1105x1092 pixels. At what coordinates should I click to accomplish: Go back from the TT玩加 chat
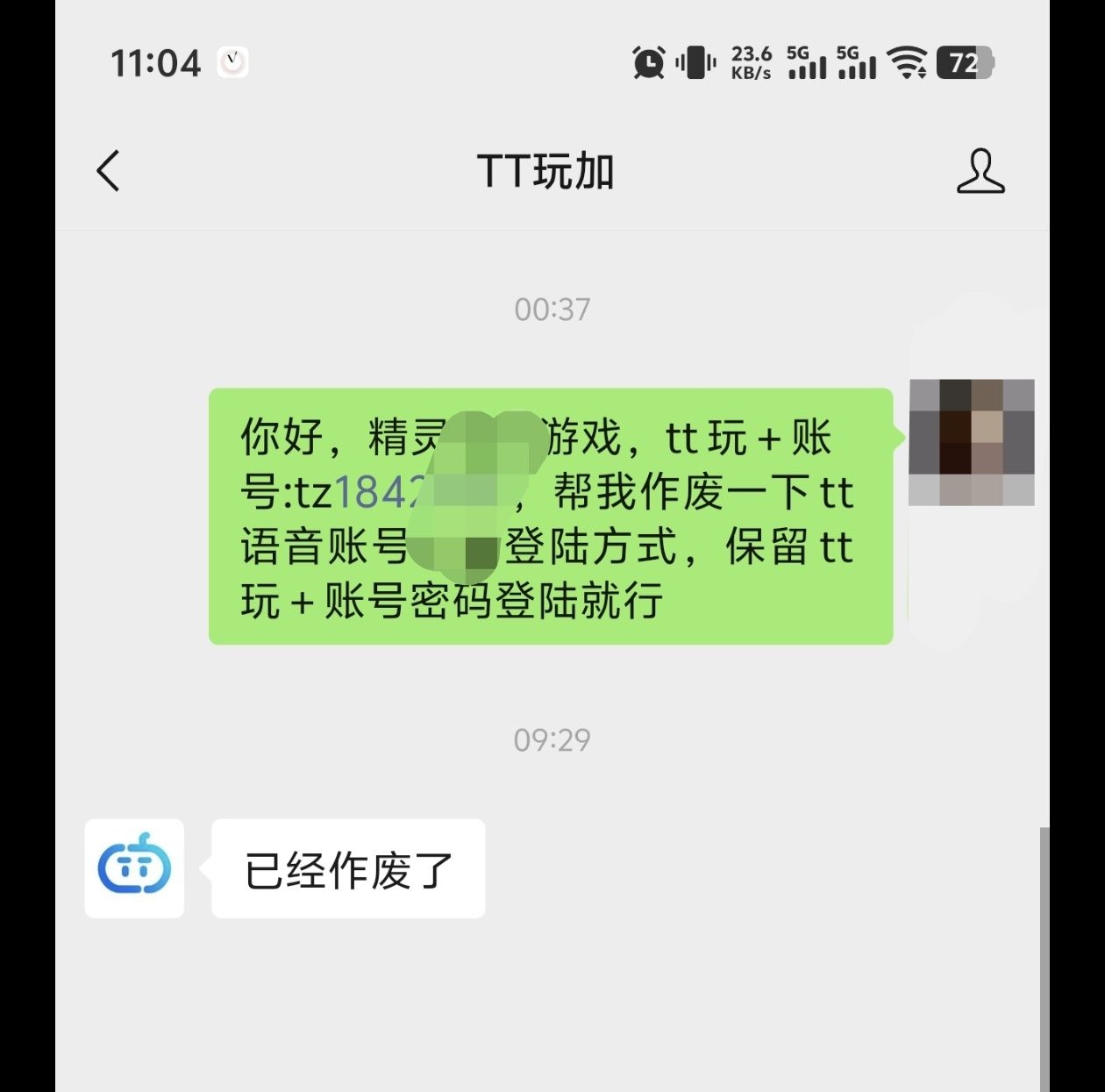coord(108,171)
